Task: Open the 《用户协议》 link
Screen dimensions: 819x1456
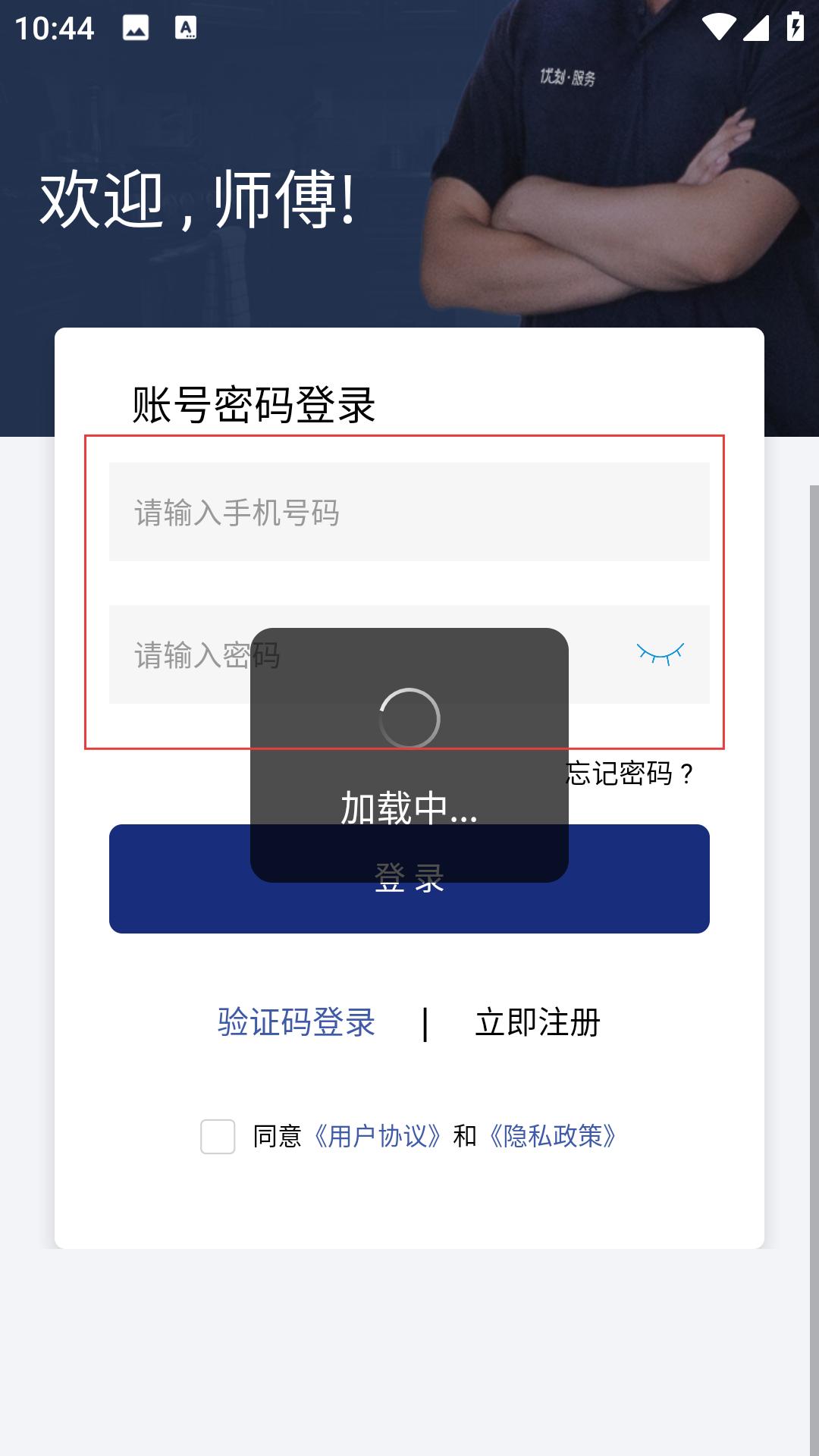Action: [x=378, y=1136]
